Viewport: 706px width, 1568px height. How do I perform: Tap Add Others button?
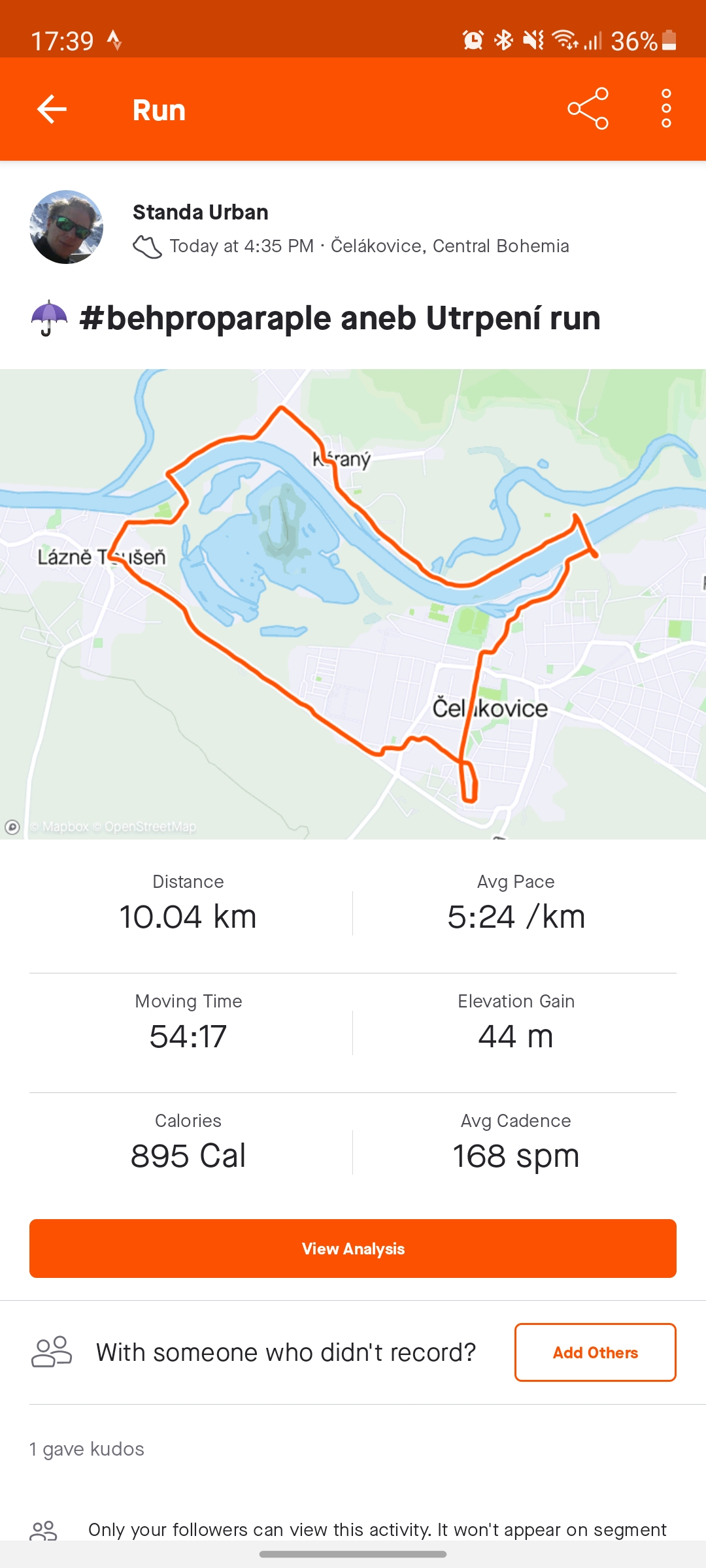click(595, 1352)
